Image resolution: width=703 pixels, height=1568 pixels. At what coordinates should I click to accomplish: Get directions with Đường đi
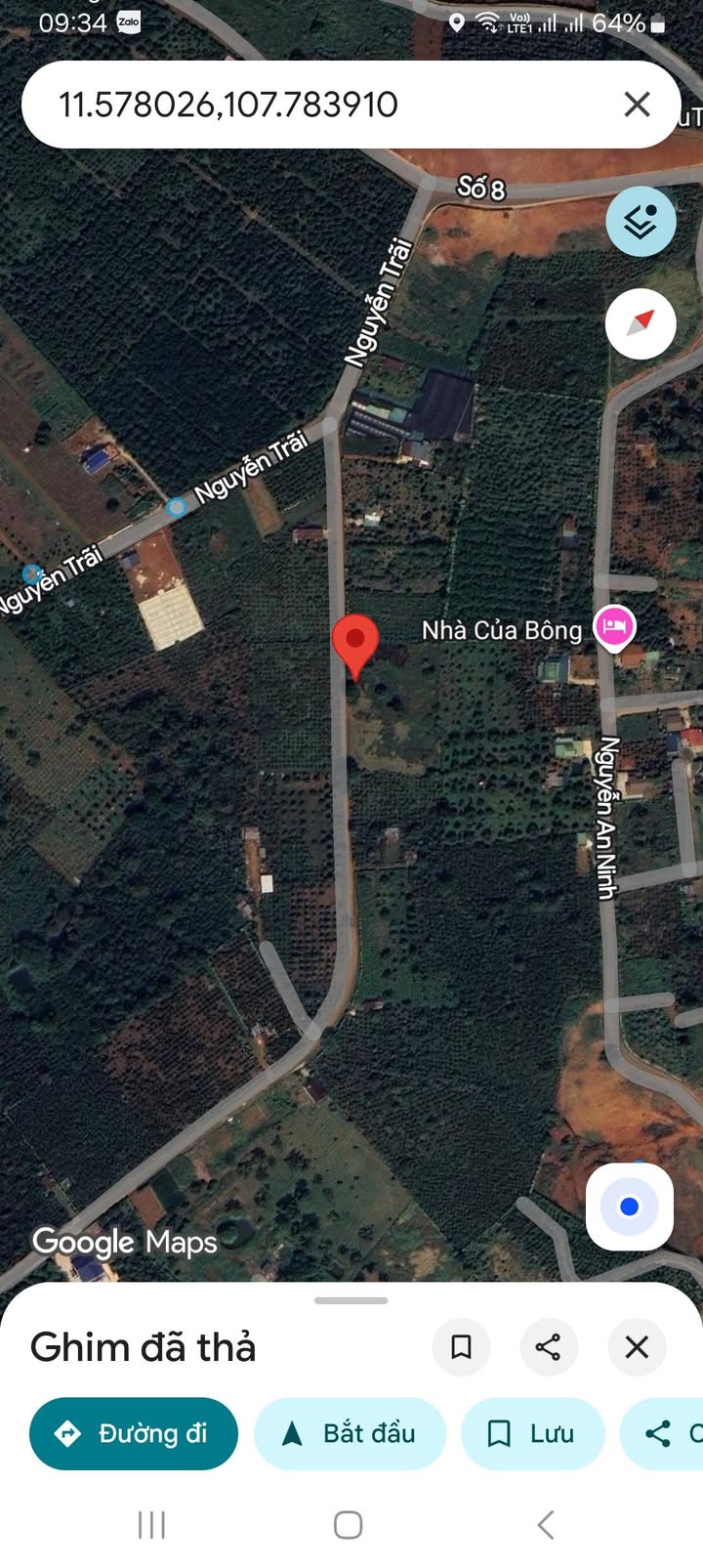point(134,1433)
